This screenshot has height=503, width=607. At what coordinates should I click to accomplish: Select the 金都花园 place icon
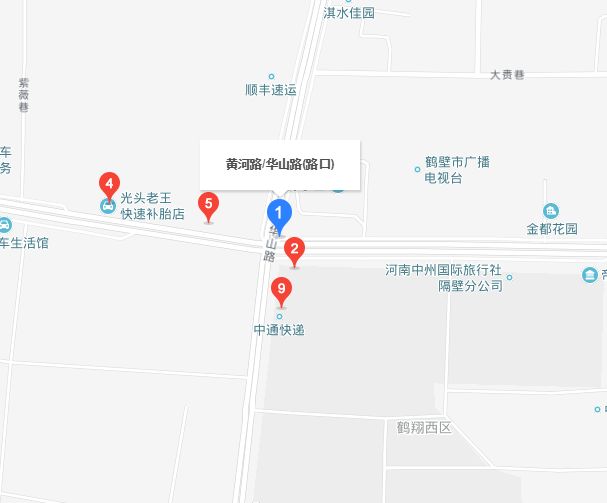point(551,211)
